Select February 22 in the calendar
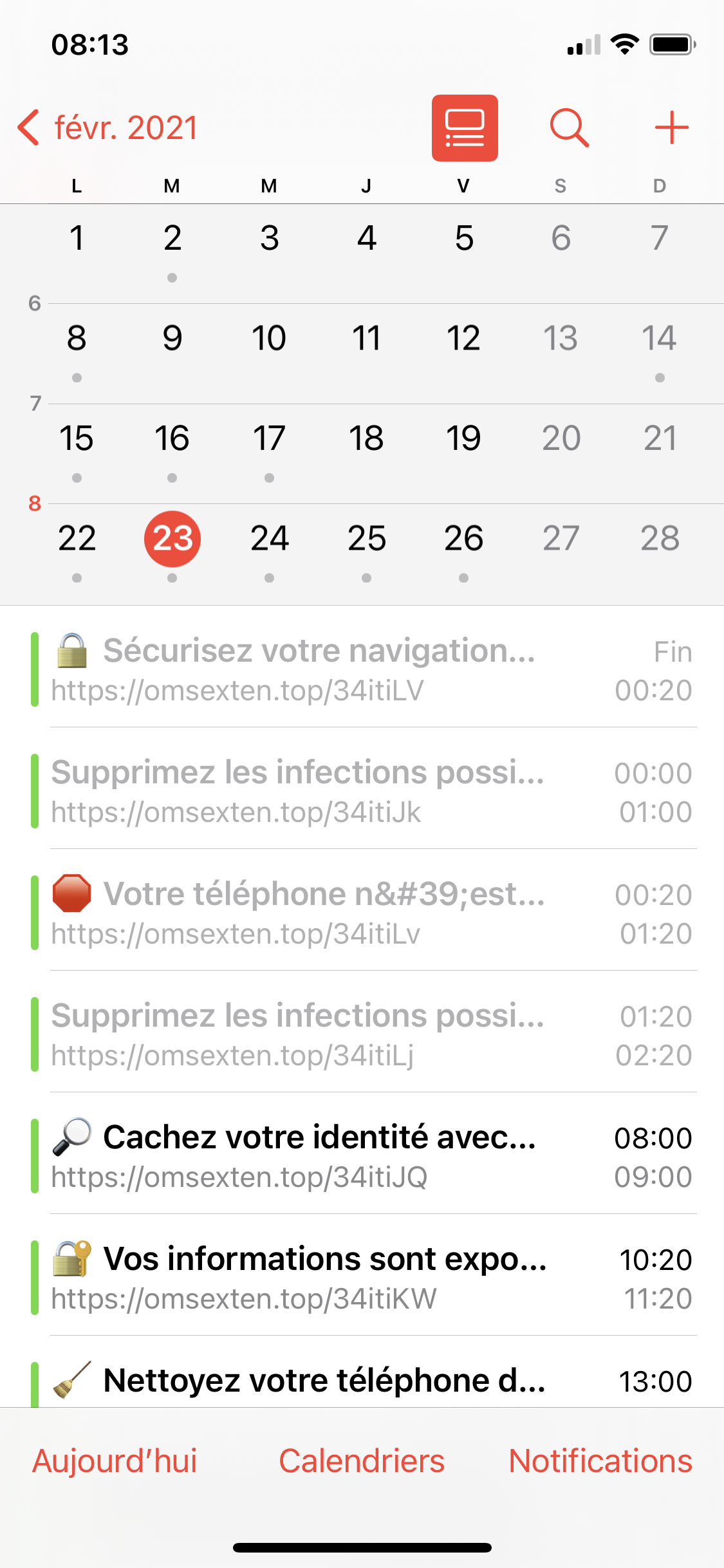 click(x=77, y=539)
